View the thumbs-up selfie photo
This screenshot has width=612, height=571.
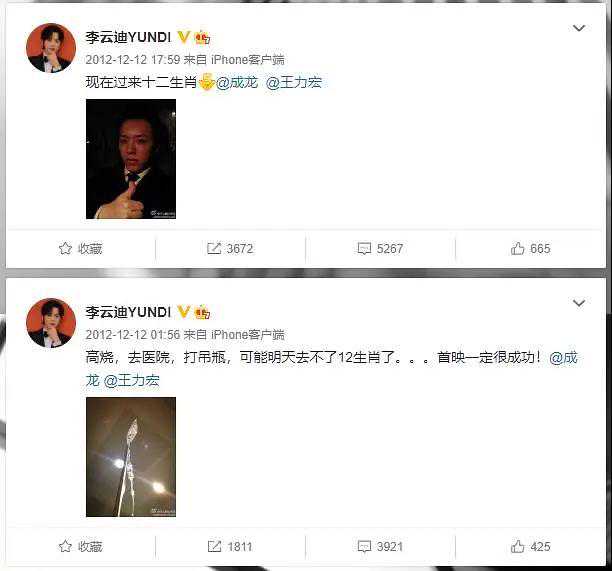(x=130, y=159)
